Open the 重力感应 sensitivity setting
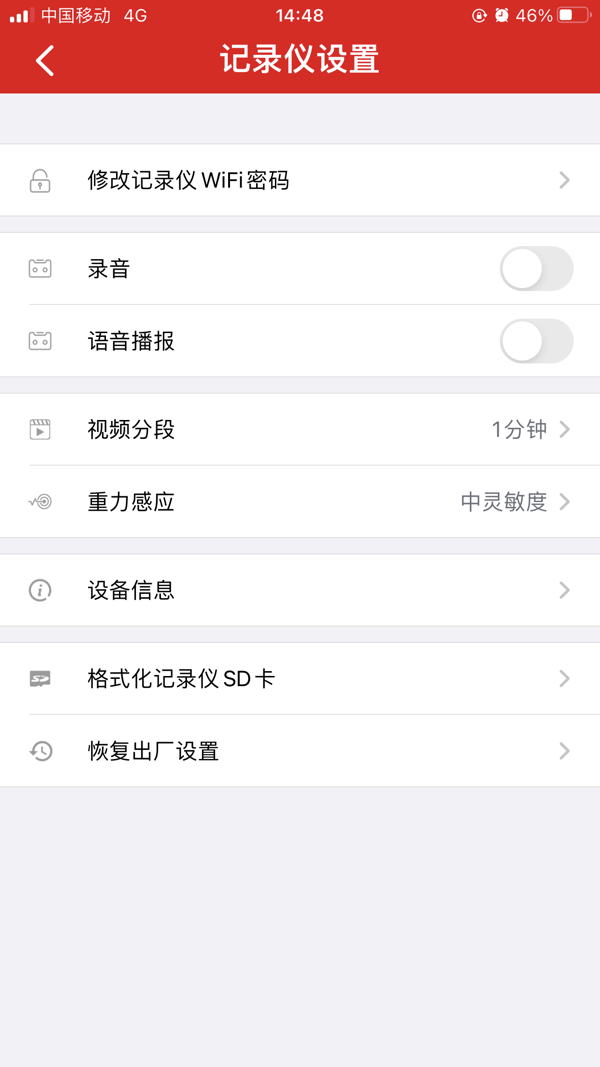Viewport: 600px width, 1067px height. point(300,502)
